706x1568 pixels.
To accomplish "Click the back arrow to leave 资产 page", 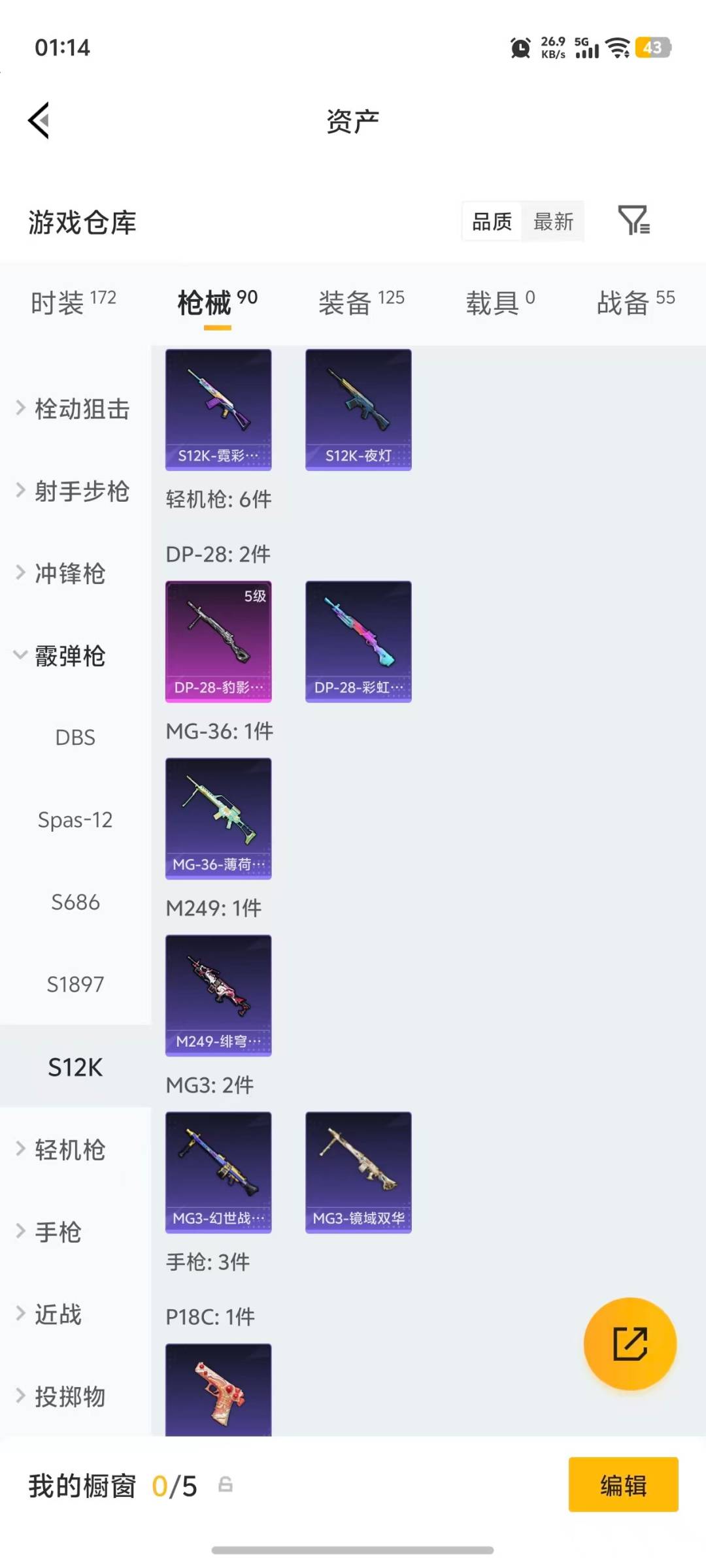I will click(x=39, y=120).
